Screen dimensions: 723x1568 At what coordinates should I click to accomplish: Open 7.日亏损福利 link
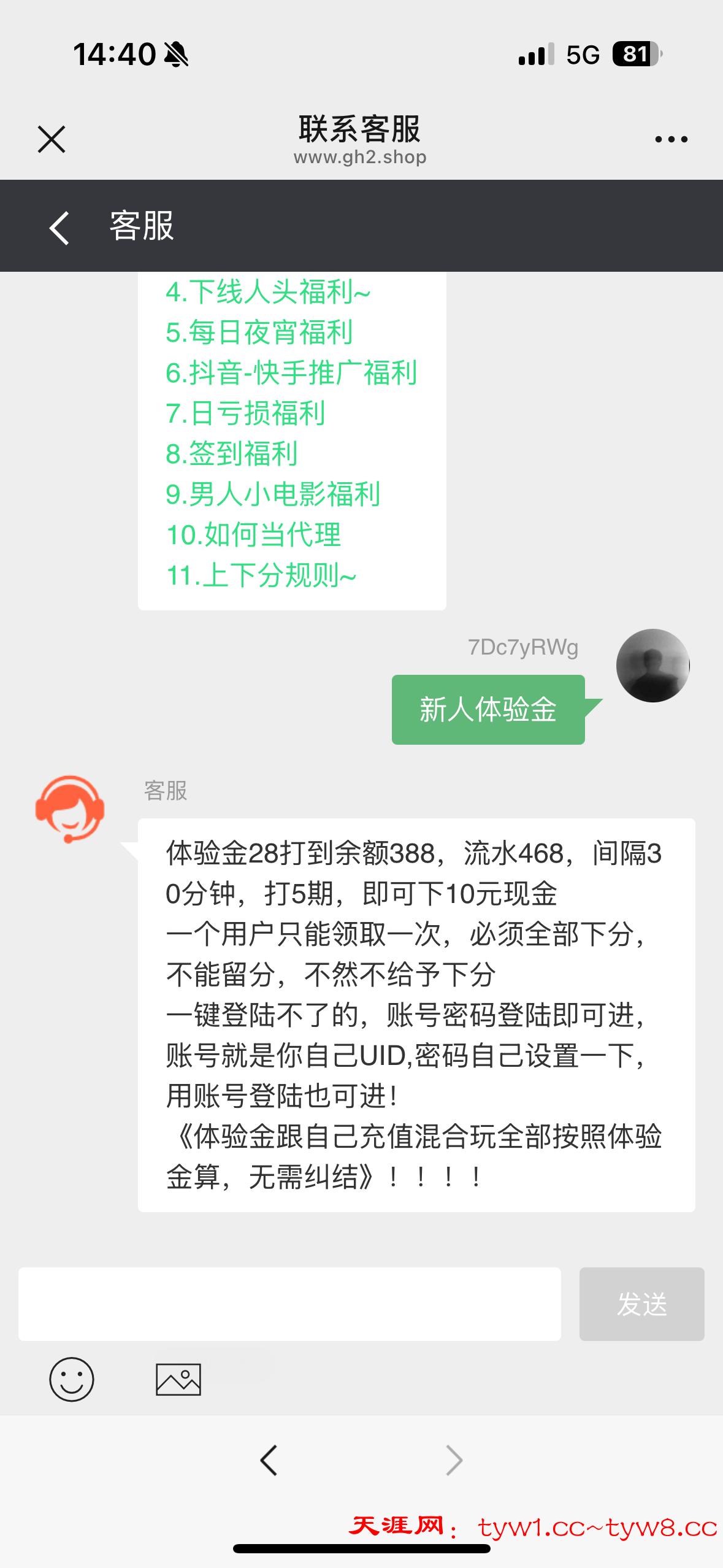click(x=245, y=413)
